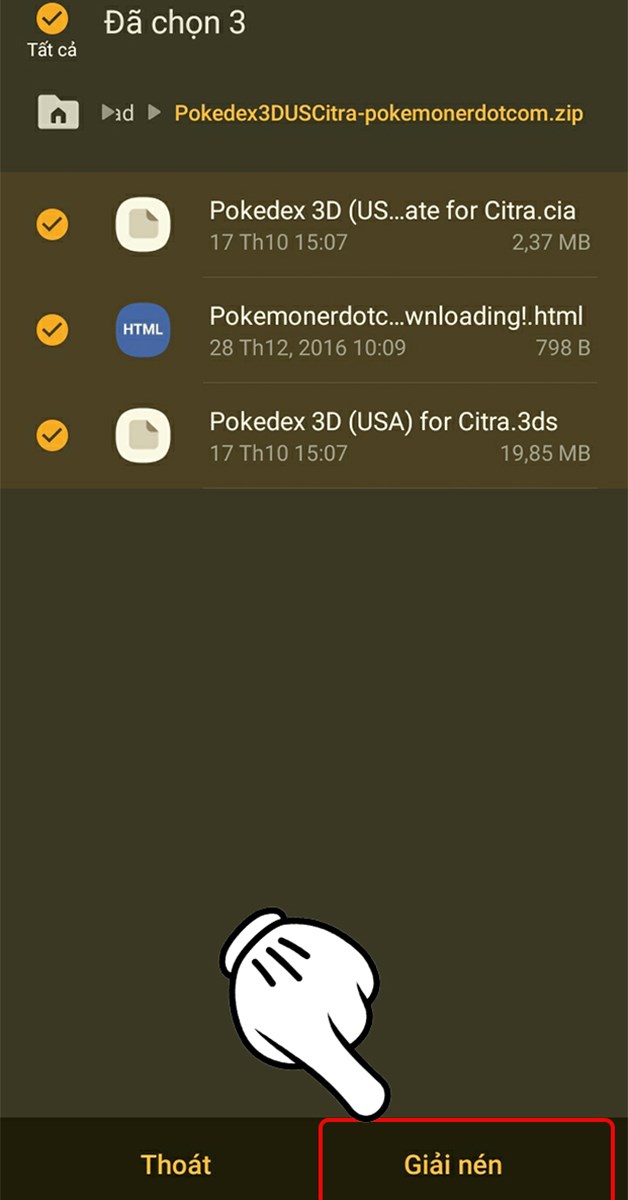Go to the home folder icon
628x1200 pixels.
pyautogui.click(x=58, y=112)
